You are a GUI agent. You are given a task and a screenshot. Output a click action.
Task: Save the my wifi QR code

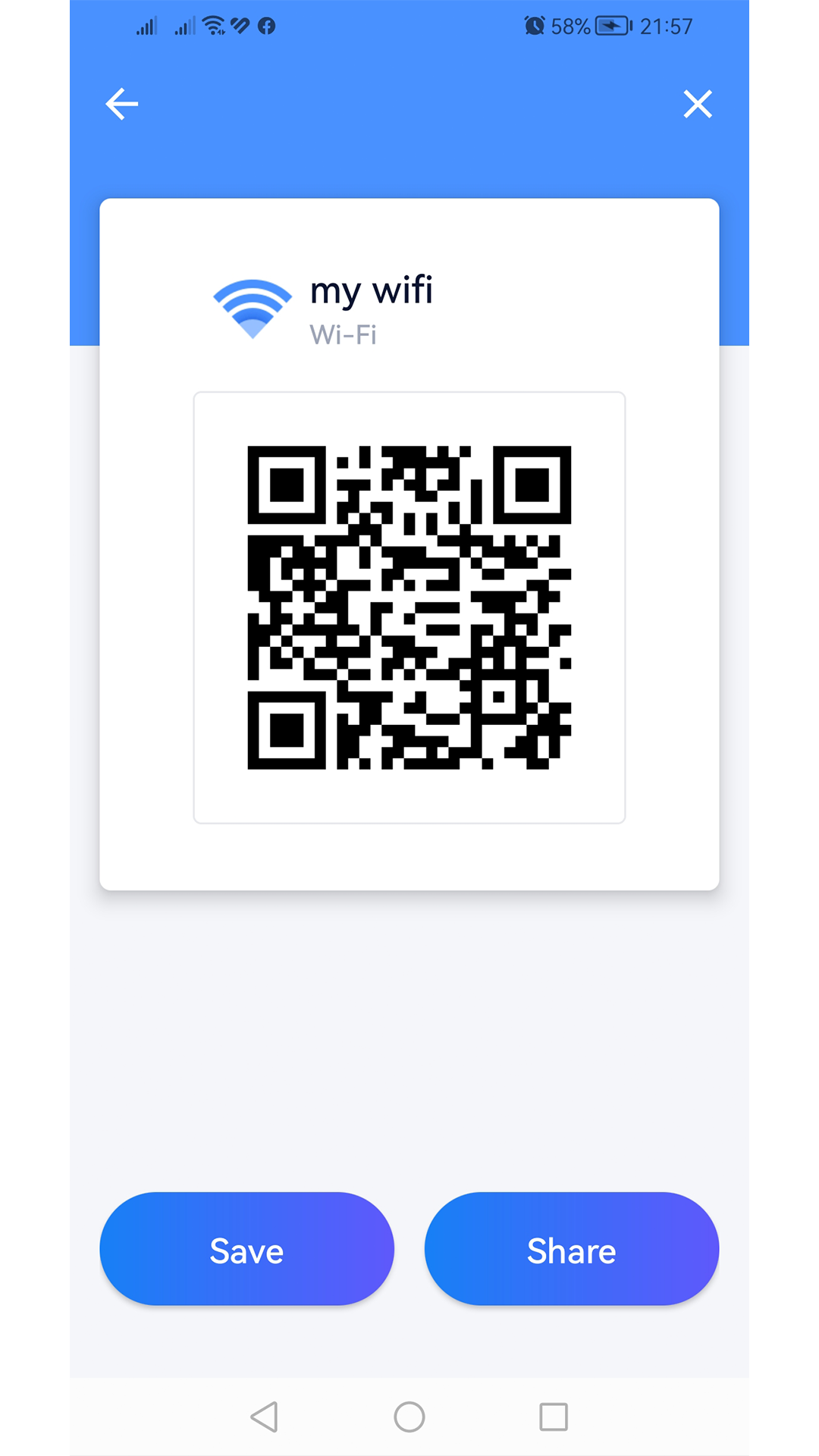point(246,1249)
